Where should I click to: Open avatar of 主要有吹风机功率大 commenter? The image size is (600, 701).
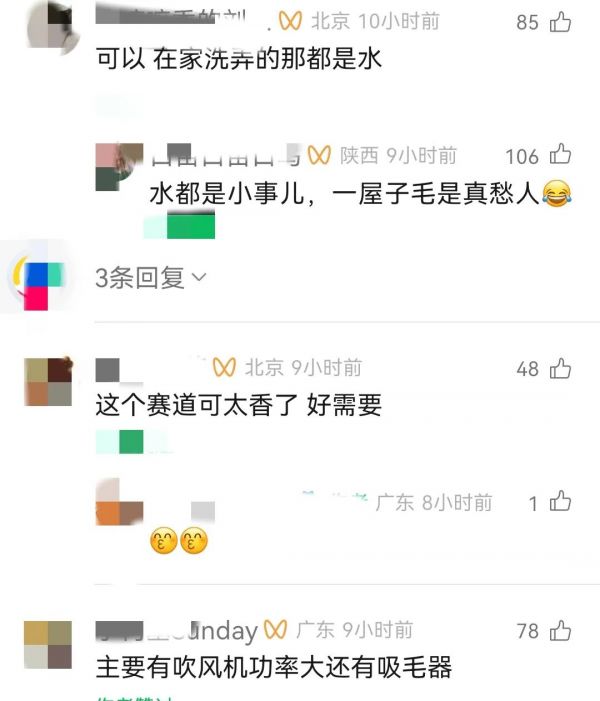point(47,644)
